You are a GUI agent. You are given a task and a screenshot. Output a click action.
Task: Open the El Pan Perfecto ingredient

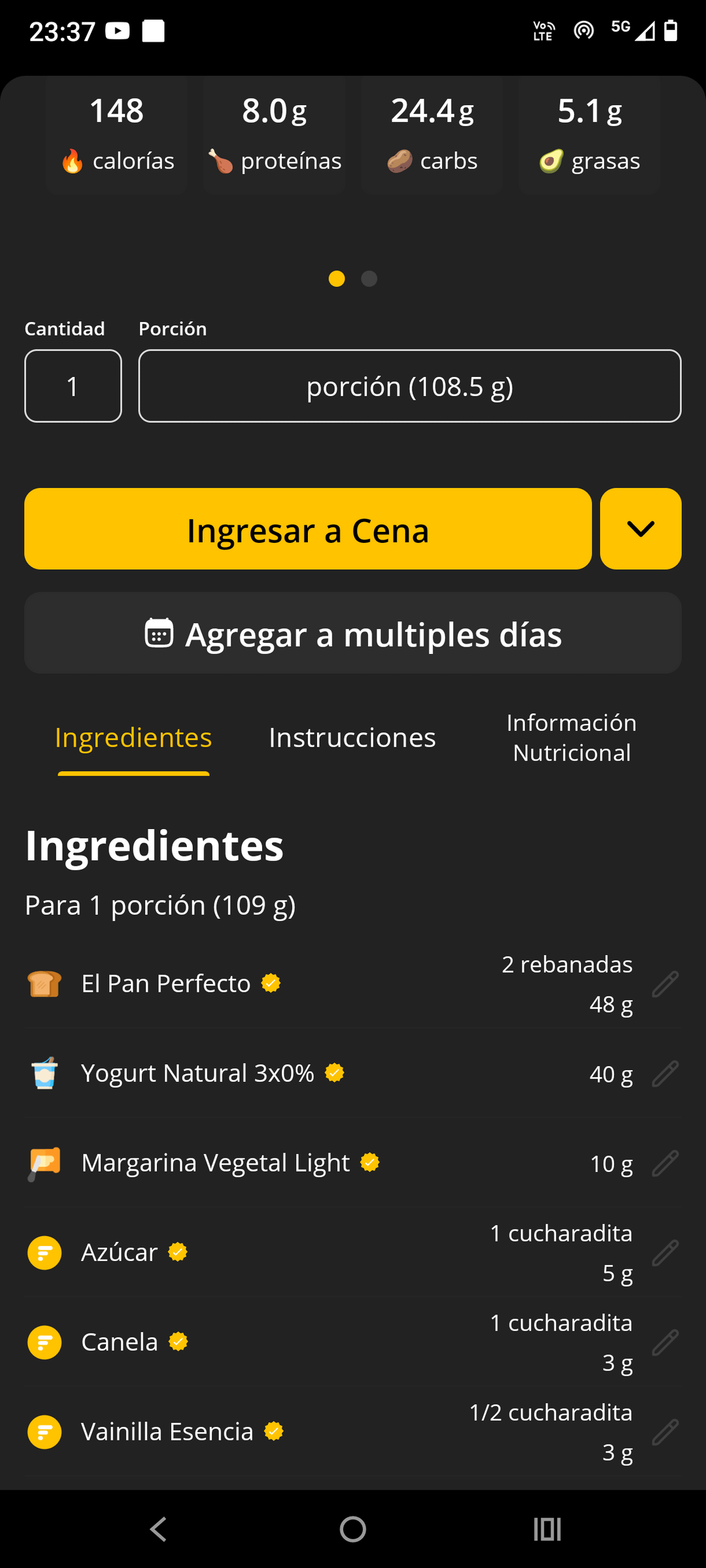165,984
